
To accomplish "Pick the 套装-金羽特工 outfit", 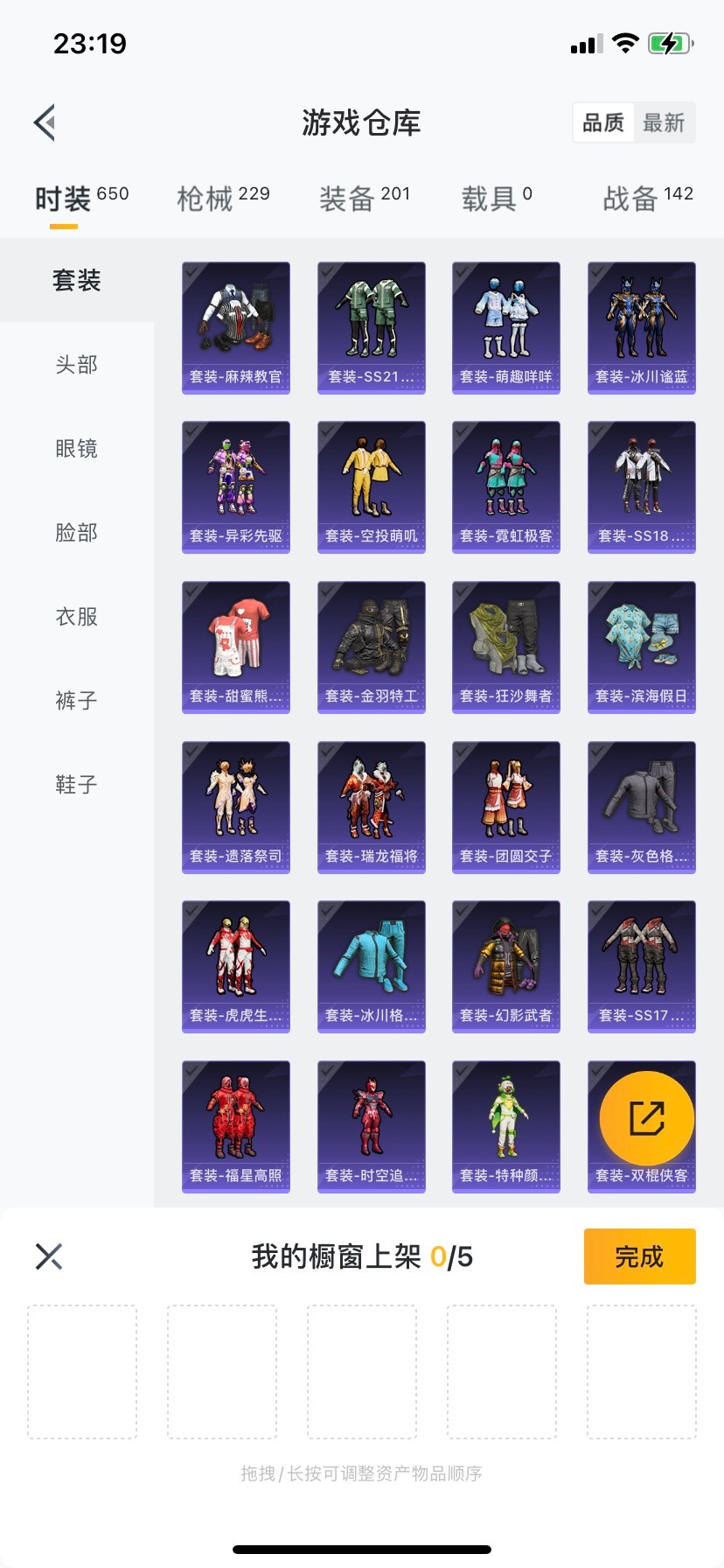I will point(372,647).
